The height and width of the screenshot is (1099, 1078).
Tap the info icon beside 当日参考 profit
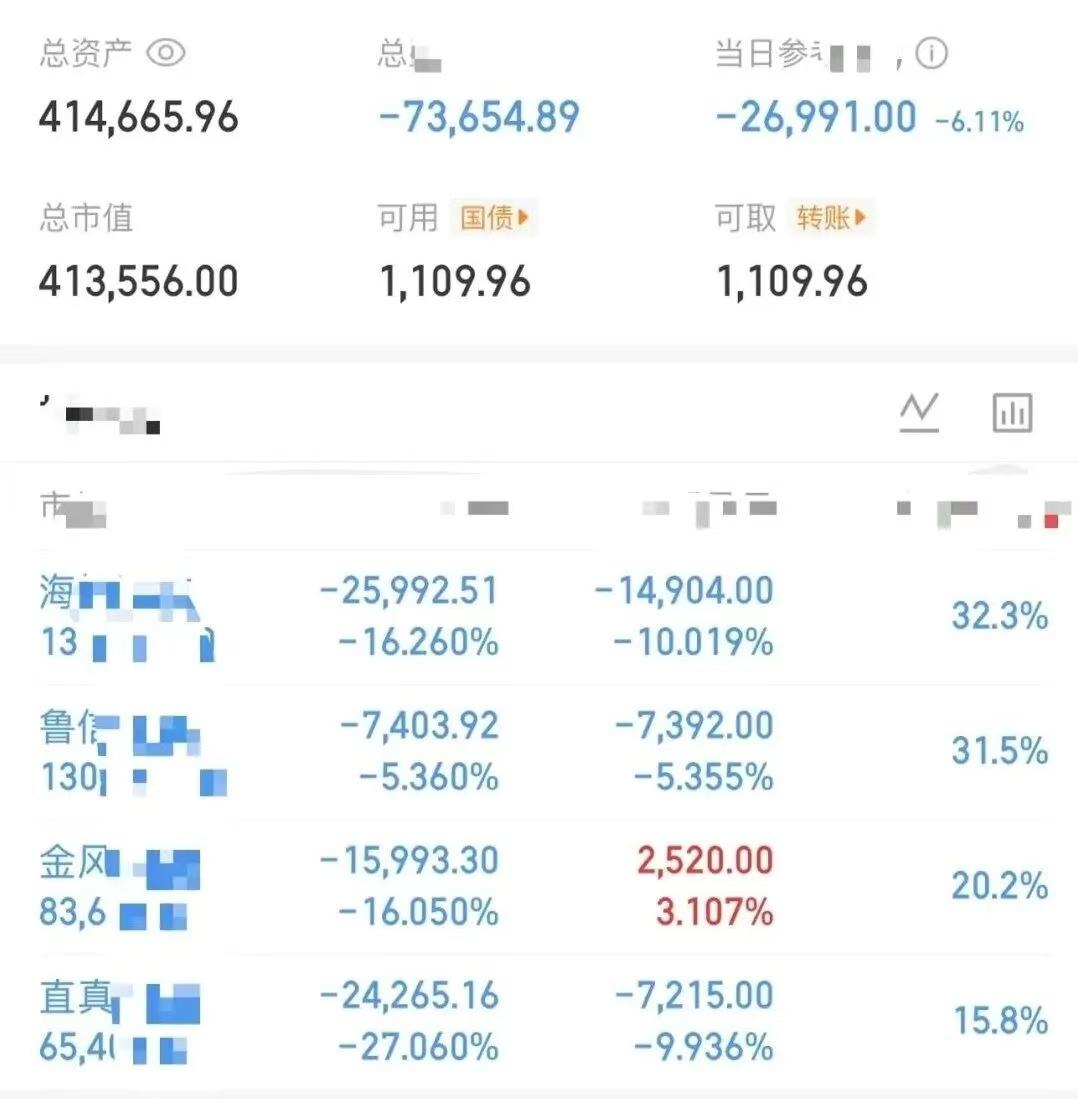pos(932,55)
